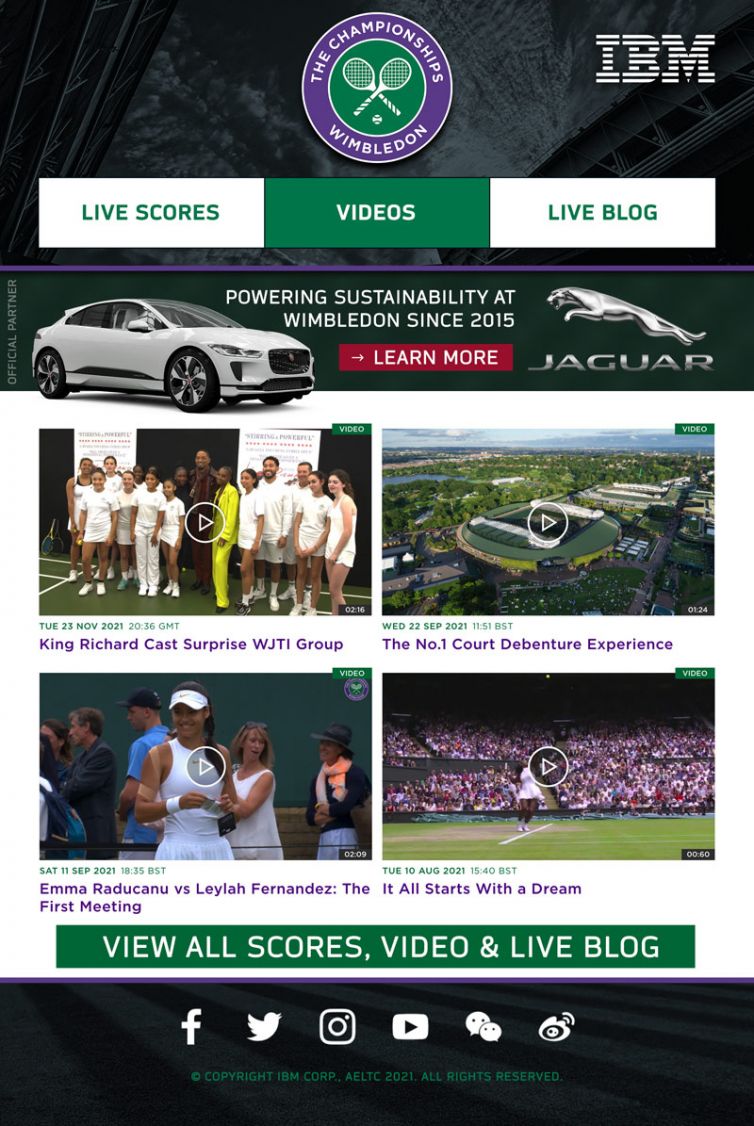754x1126 pixels.
Task: Open the WeChat link
Action: click(483, 1027)
